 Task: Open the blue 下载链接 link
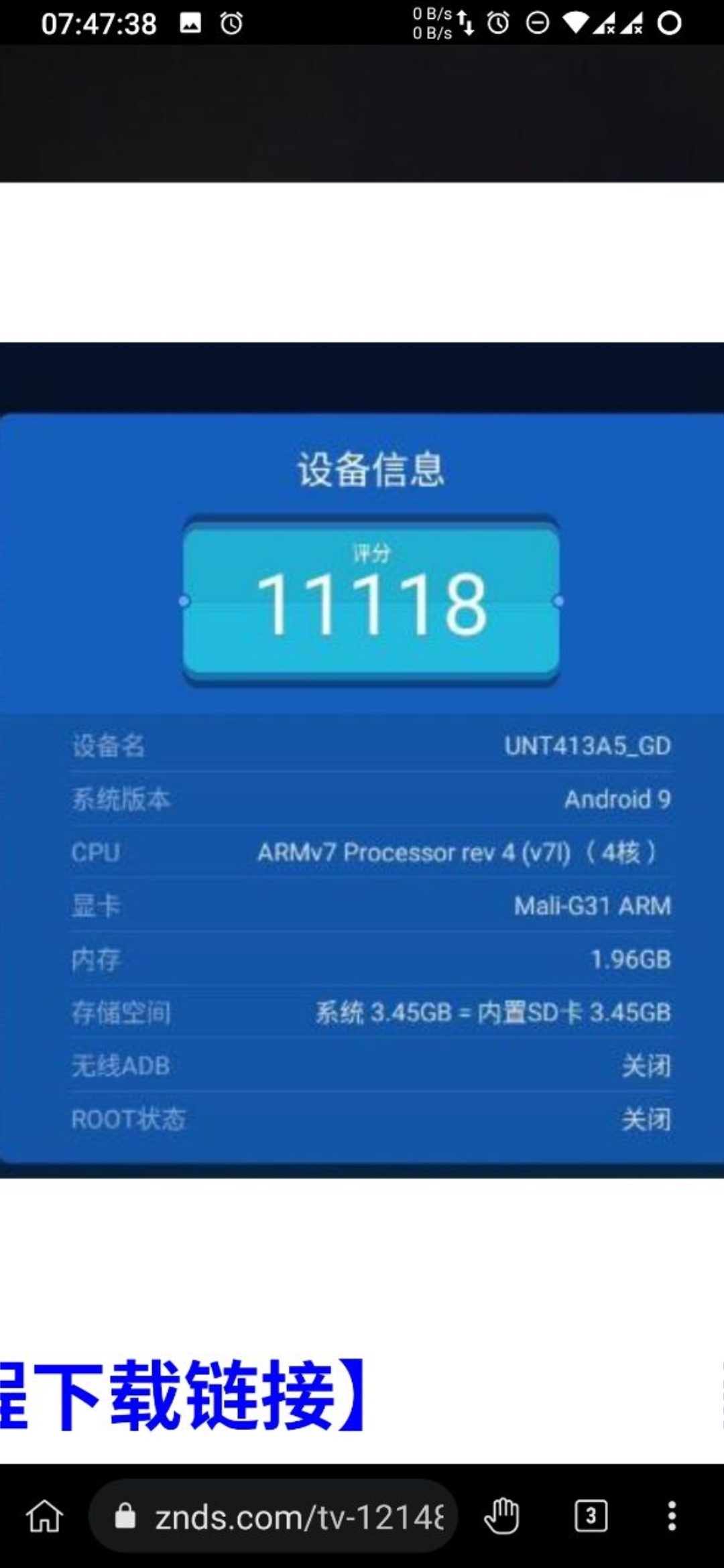(181, 1396)
